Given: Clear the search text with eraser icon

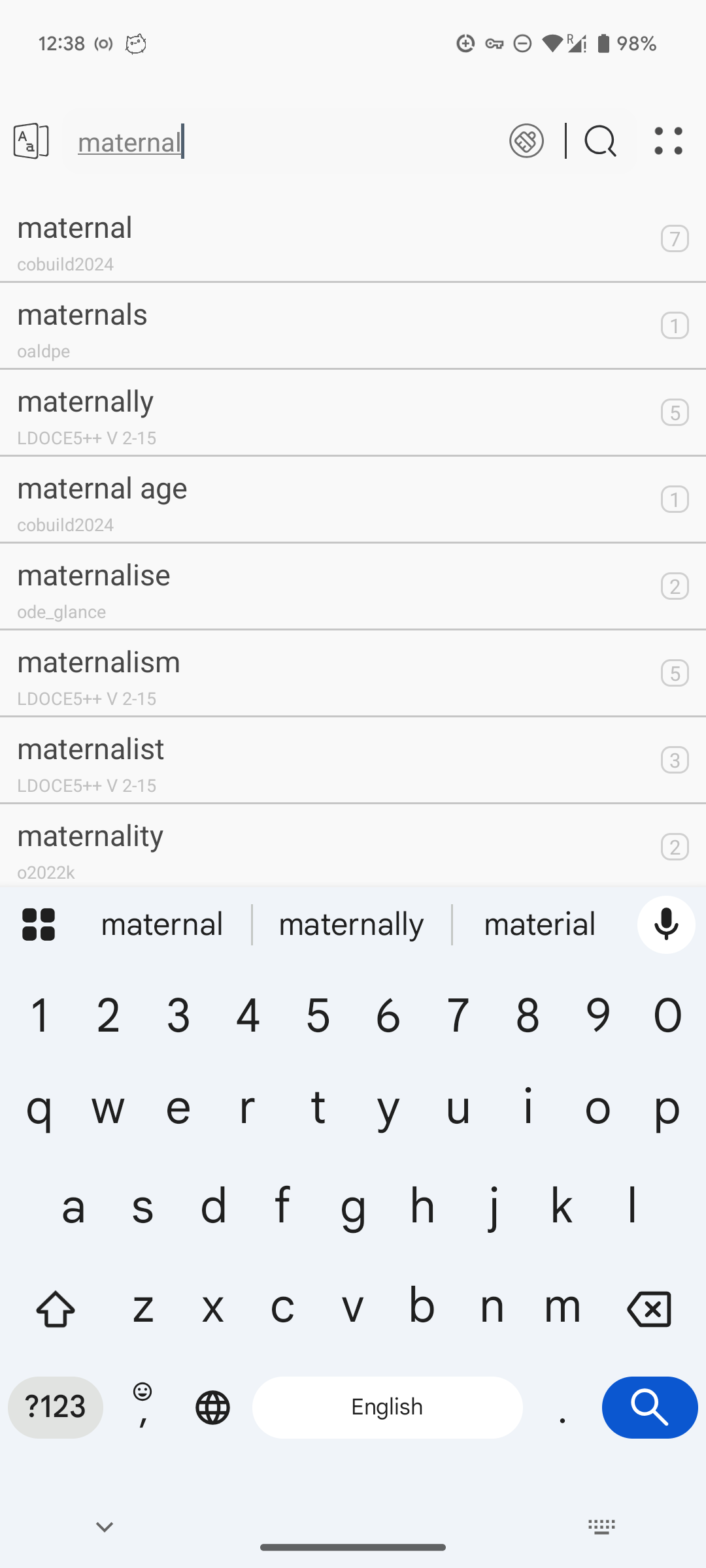Looking at the screenshot, I should 526,141.
